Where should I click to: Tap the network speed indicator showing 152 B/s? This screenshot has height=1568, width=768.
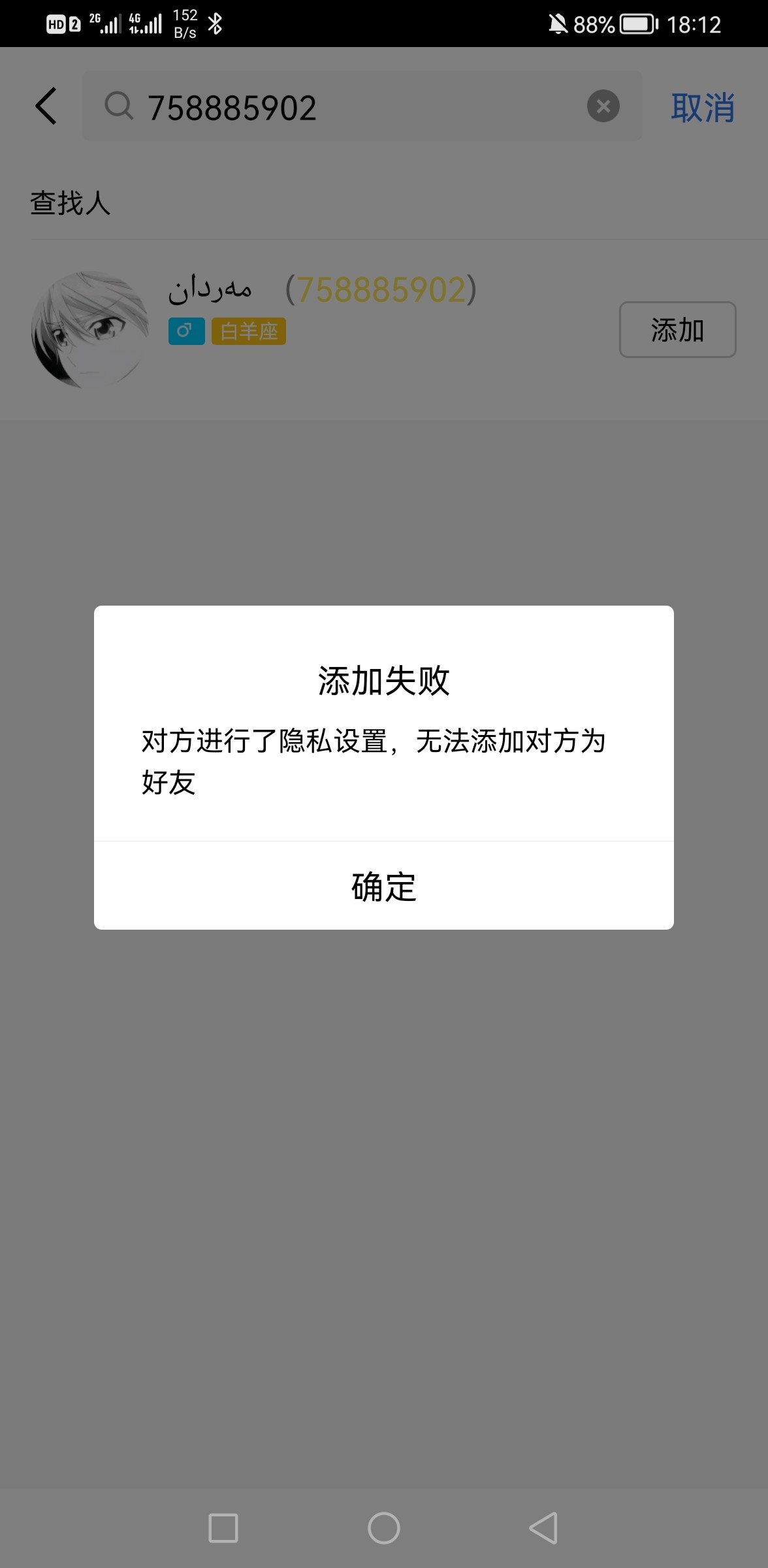click(185, 24)
